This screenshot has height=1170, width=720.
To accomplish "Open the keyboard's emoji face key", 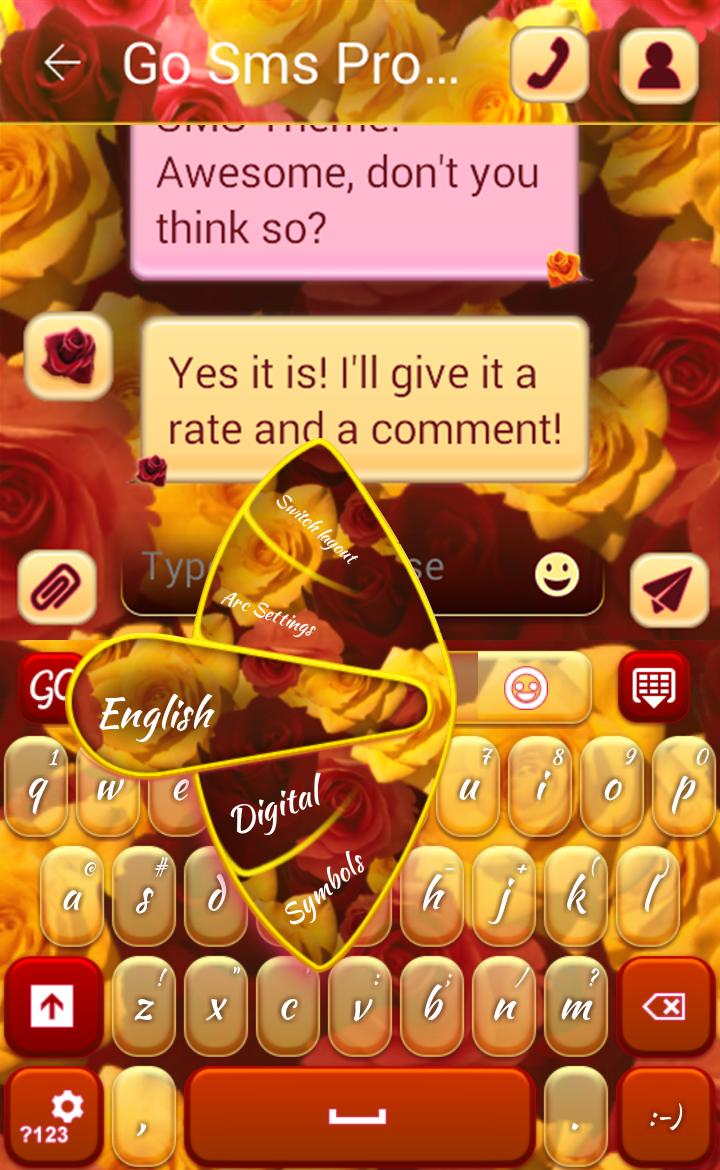I will tap(526, 688).
